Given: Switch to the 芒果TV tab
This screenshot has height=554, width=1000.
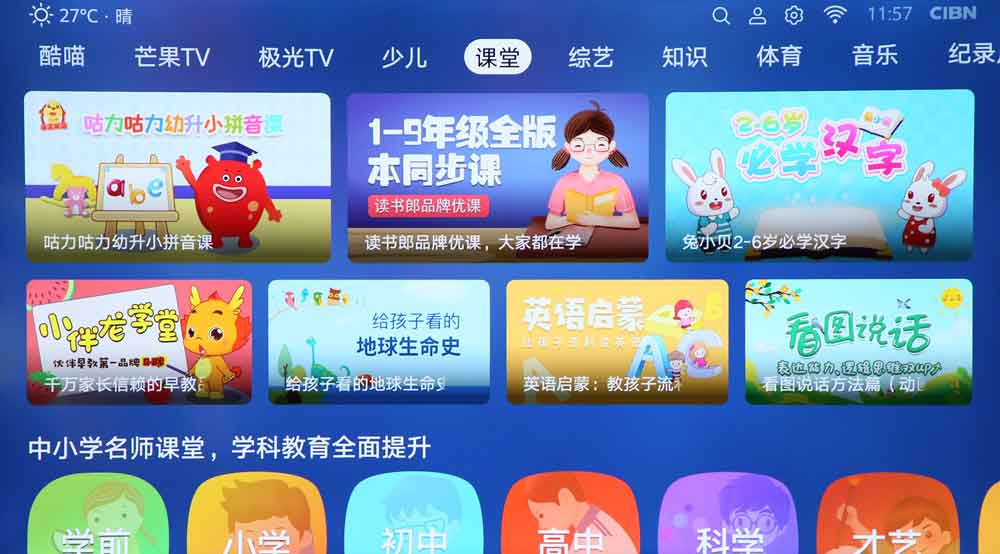Looking at the screenshot, I should [x=172, y=56].
